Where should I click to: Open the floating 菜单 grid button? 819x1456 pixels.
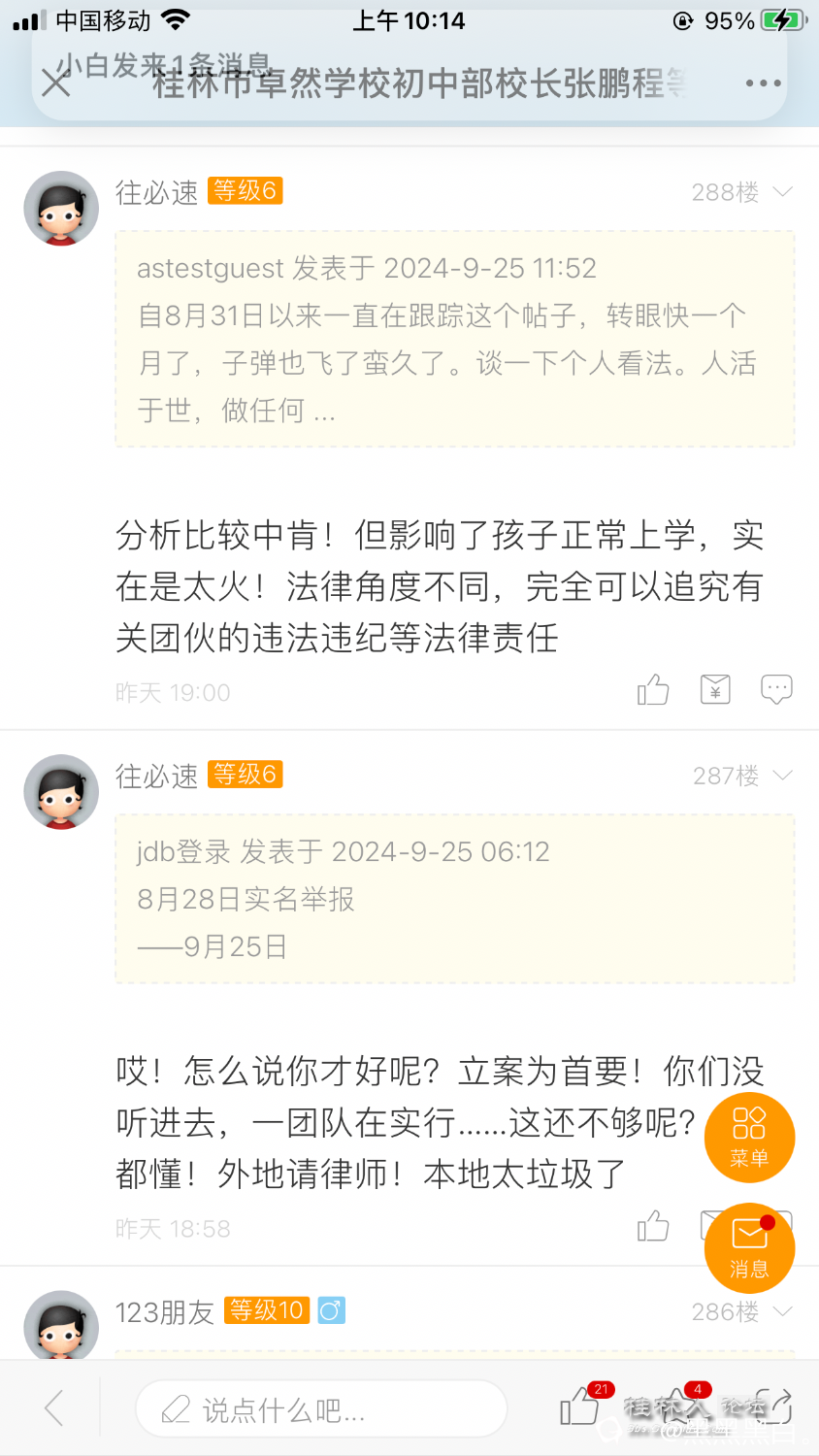tap(749, 1137)
